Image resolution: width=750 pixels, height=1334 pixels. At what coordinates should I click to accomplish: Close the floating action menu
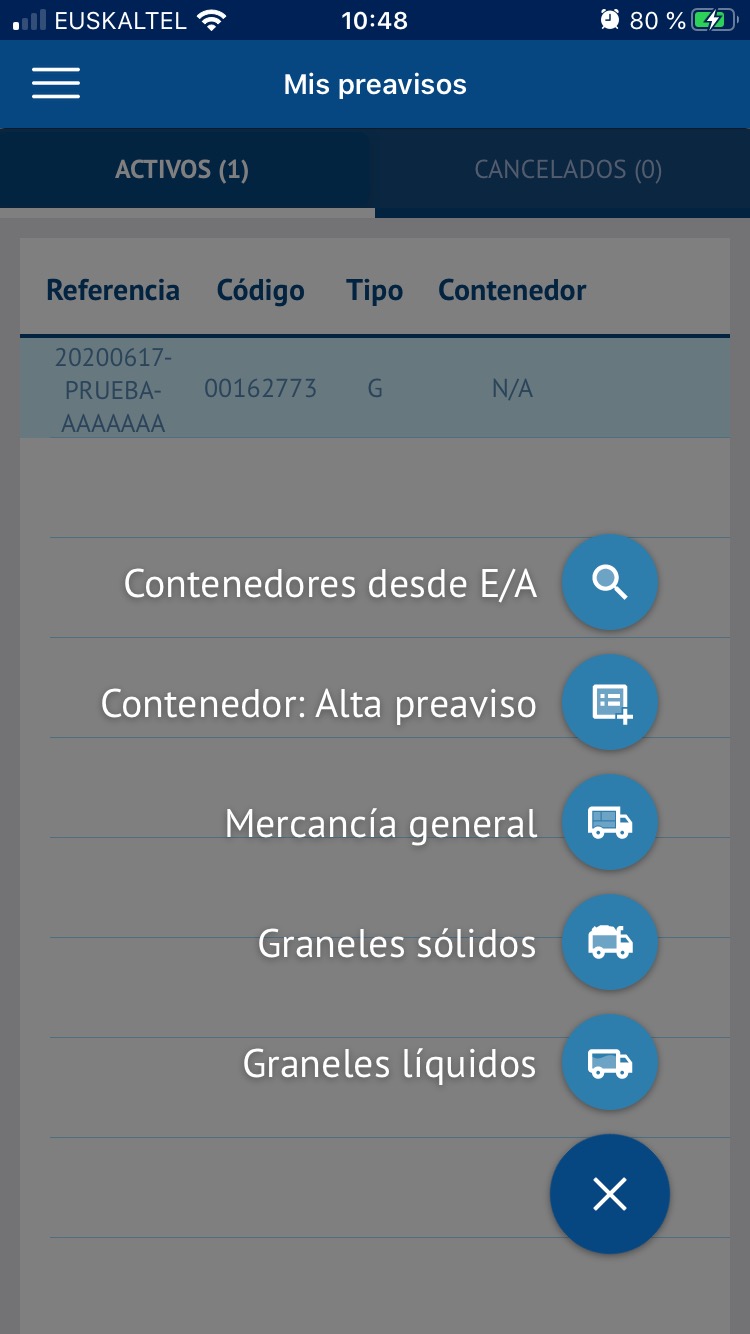pos(609,1193)
